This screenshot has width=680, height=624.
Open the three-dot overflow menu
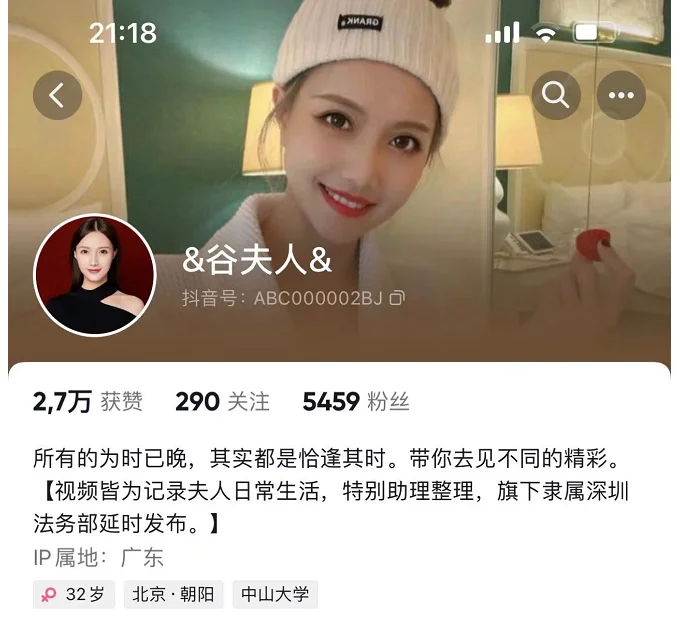click(621, 96)
